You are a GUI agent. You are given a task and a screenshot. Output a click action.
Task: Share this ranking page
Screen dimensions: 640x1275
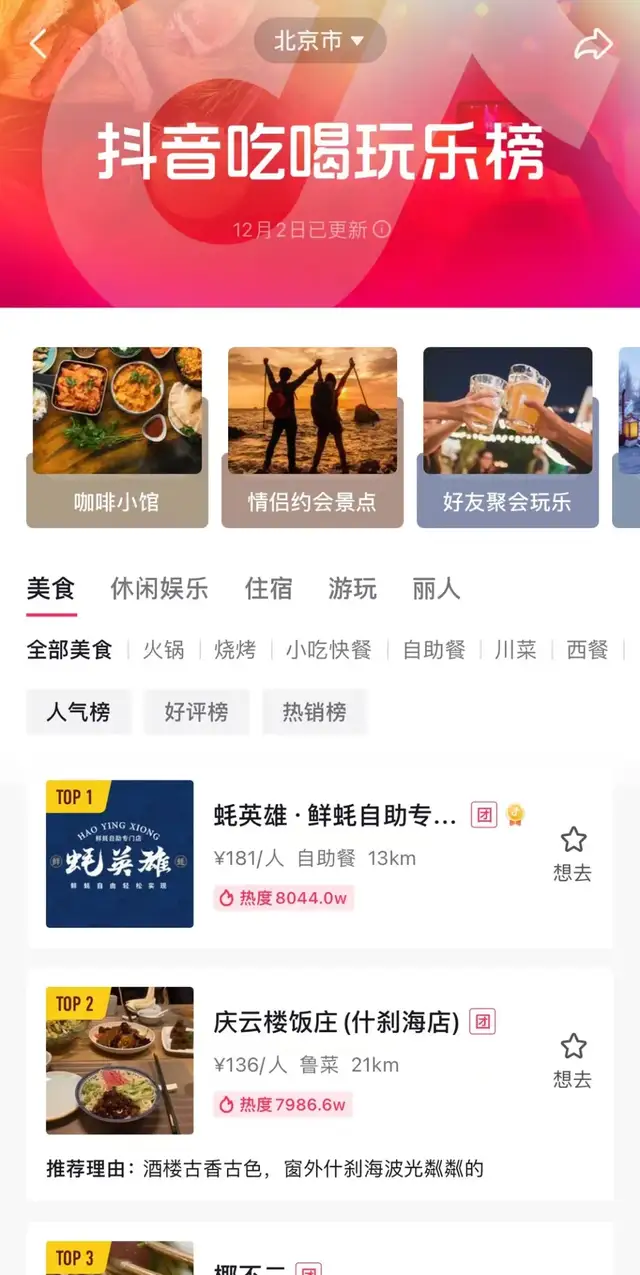pyautogui.click(x=592, y=44)
